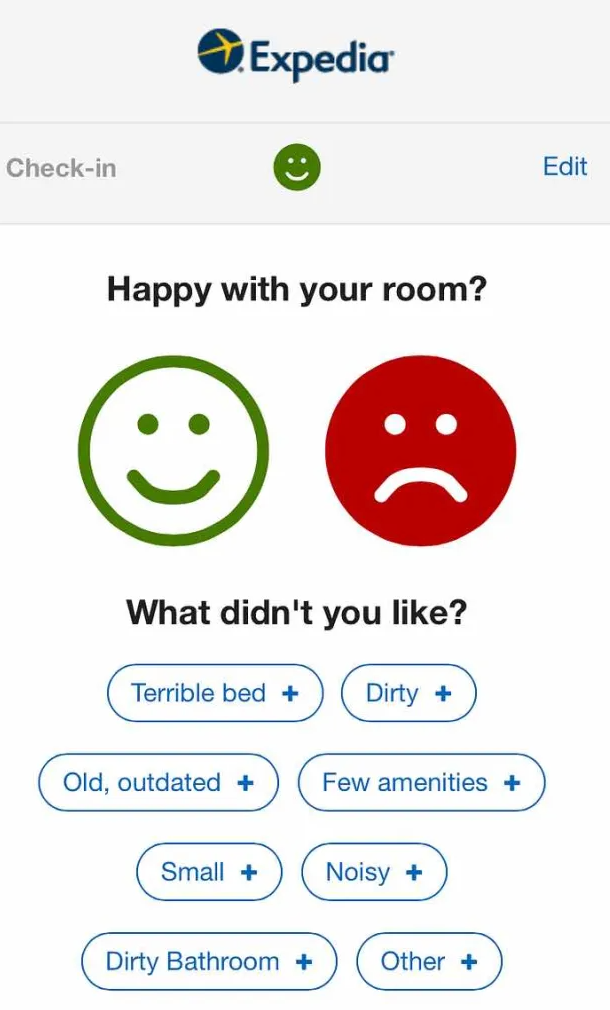Add the Terrible bed complaint
This screenshot has height=1010, width=610.
pos(215,693)
